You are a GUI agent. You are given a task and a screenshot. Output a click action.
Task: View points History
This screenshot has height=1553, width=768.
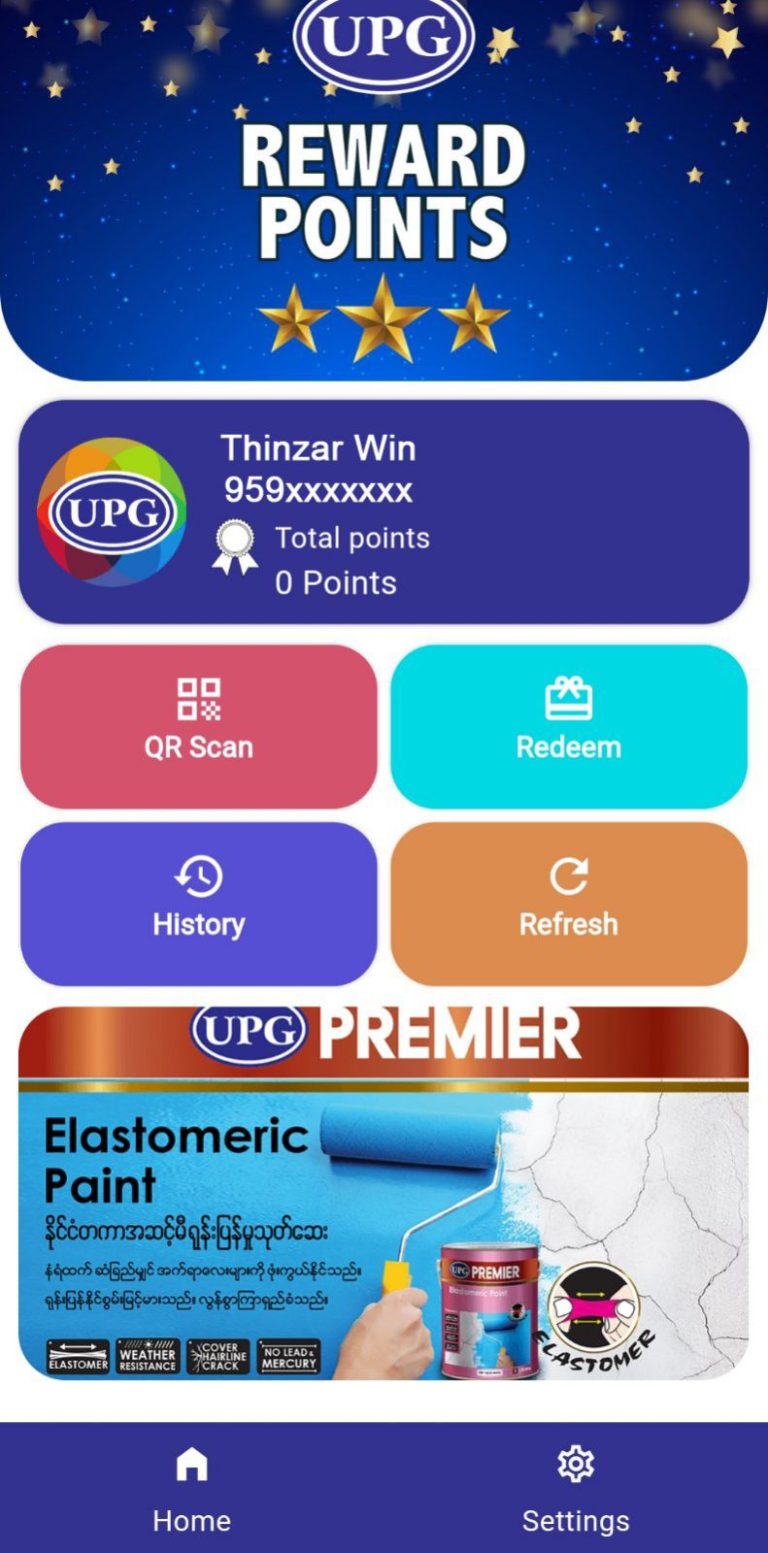[x=198, y=903]
